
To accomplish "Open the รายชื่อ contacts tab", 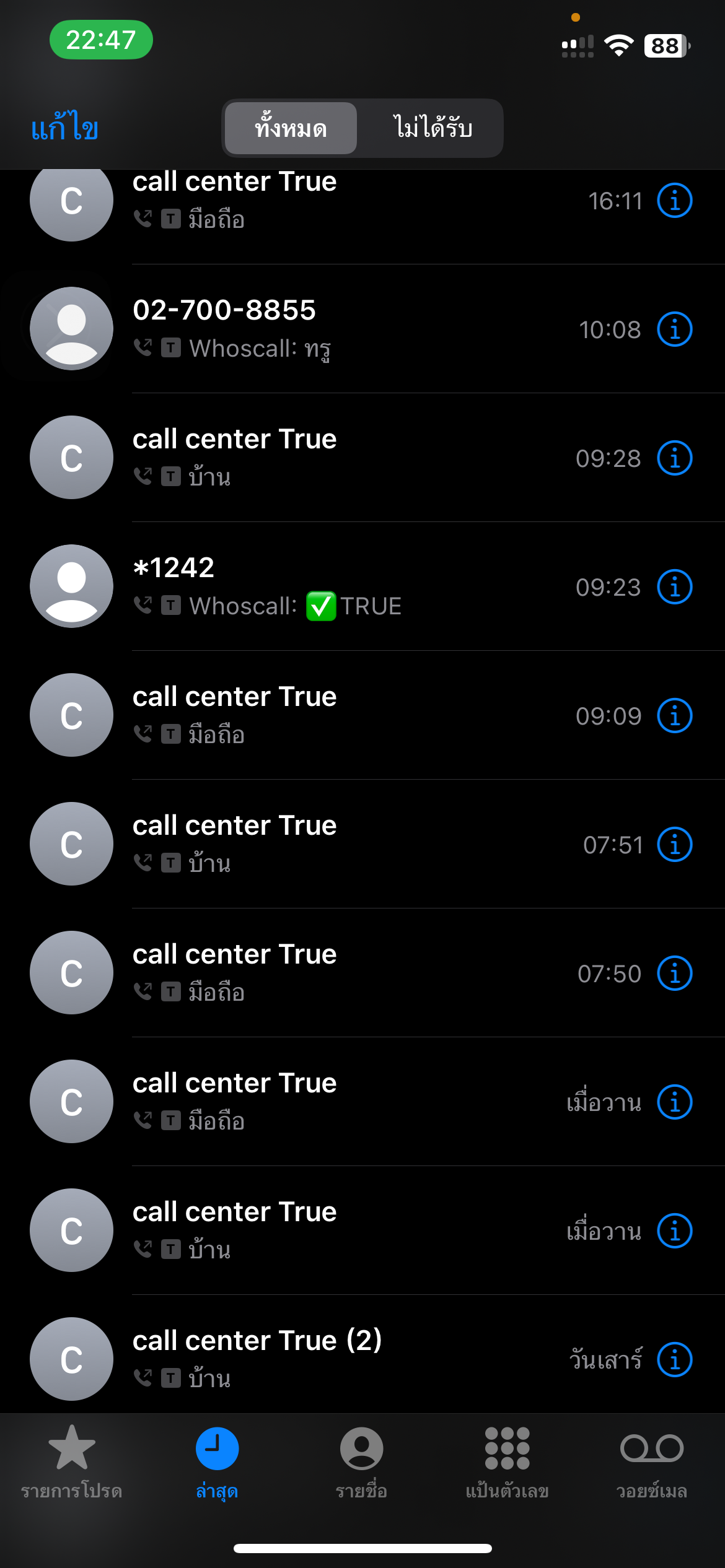I will [x=362, y=1463].
